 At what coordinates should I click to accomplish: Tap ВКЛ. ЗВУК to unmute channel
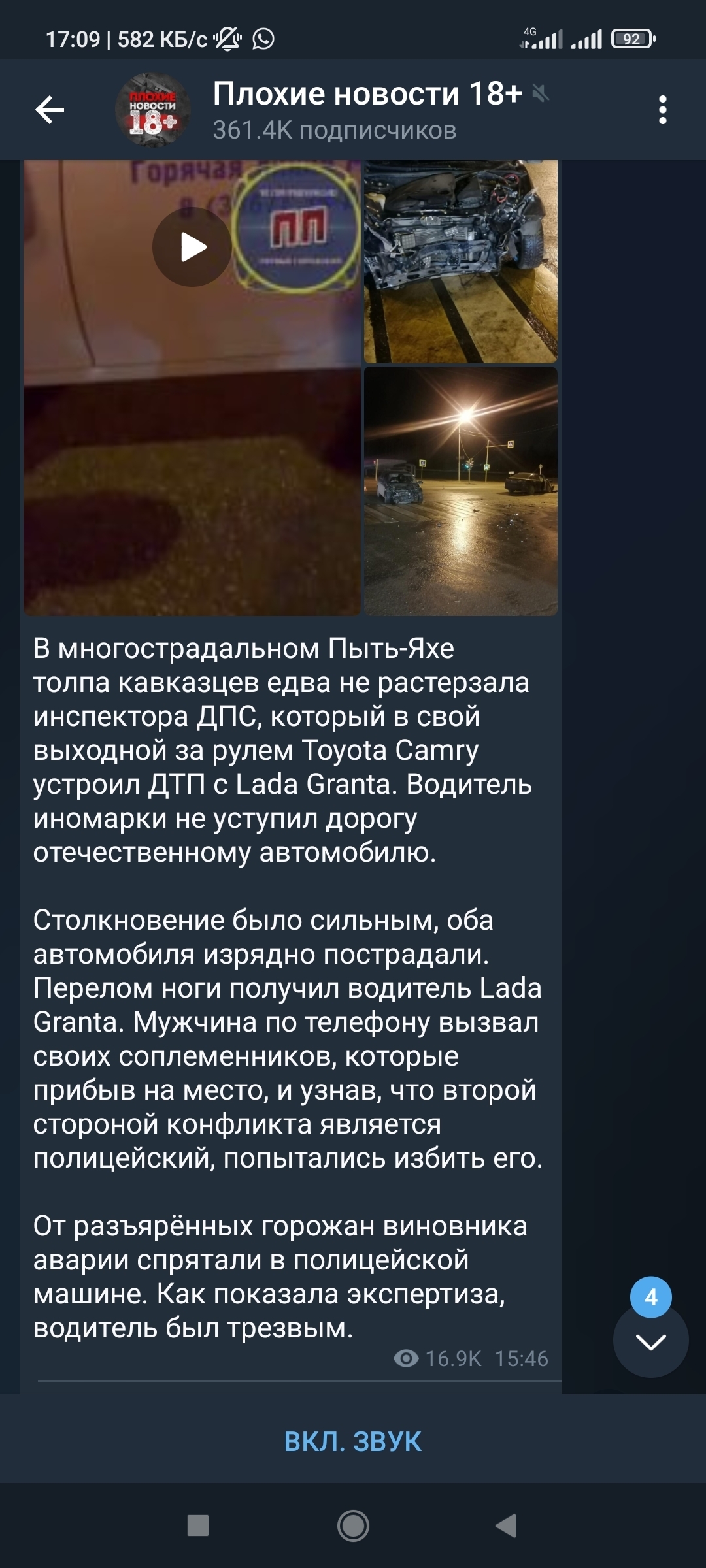pos(353,1442)
